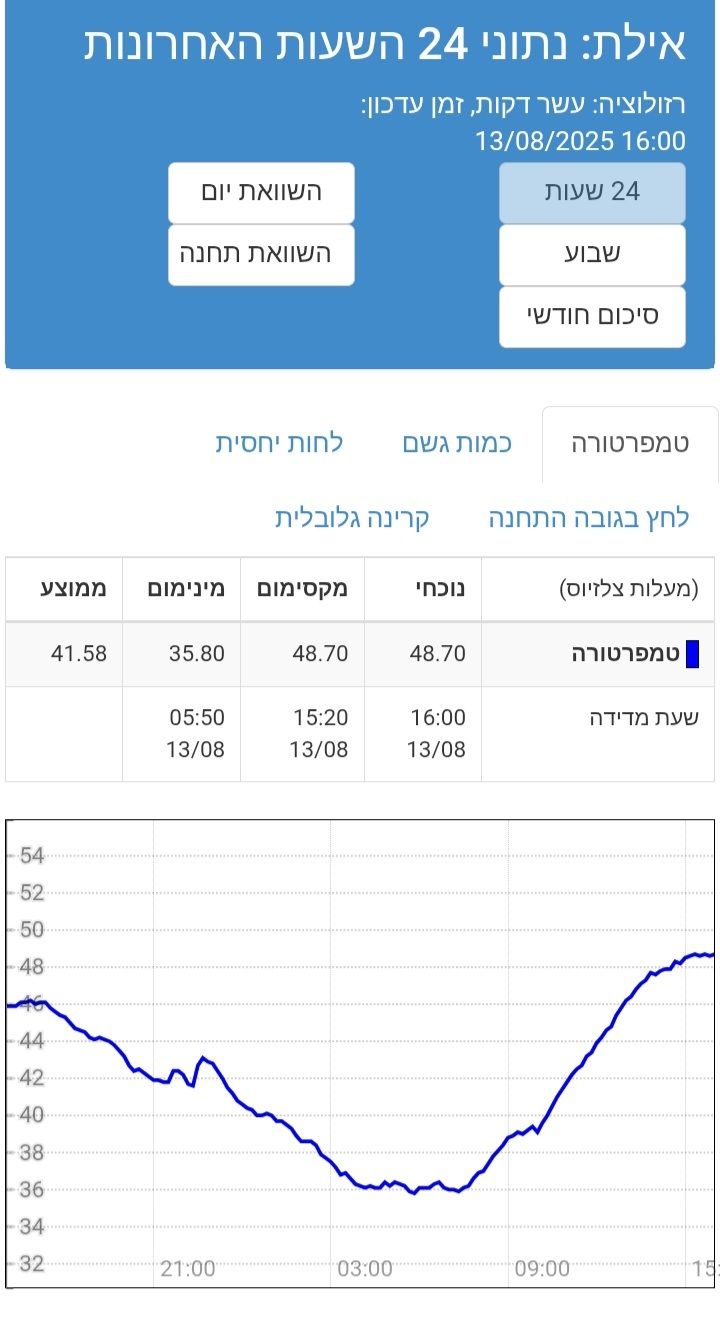Show the לחות יחסית tab
The height and width of the screenshot is (1319, 720).
[x=279, y=444]
